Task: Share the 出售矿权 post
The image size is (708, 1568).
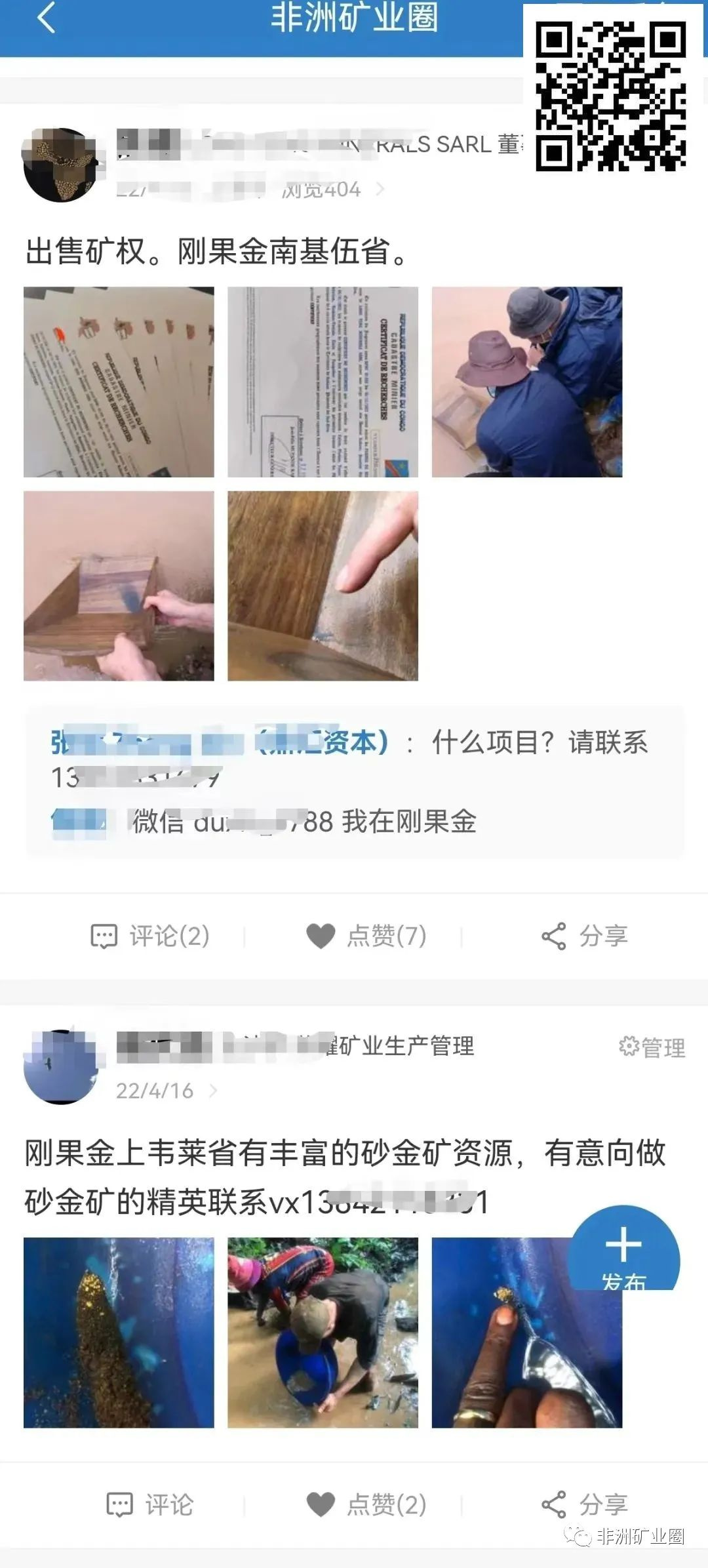Action: (x=584, y=936)
